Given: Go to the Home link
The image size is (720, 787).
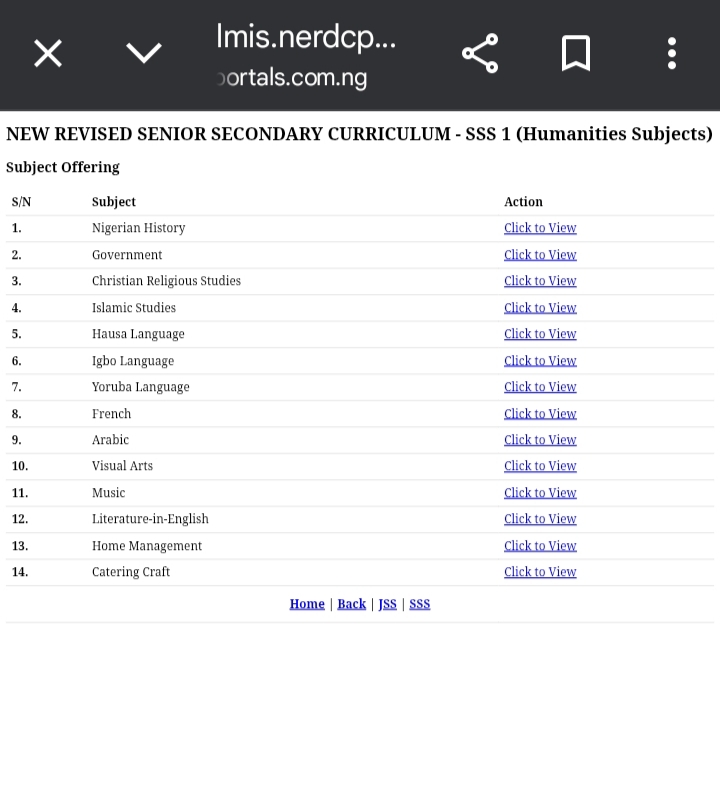Looking at the screenshot, I should point(307,604).
